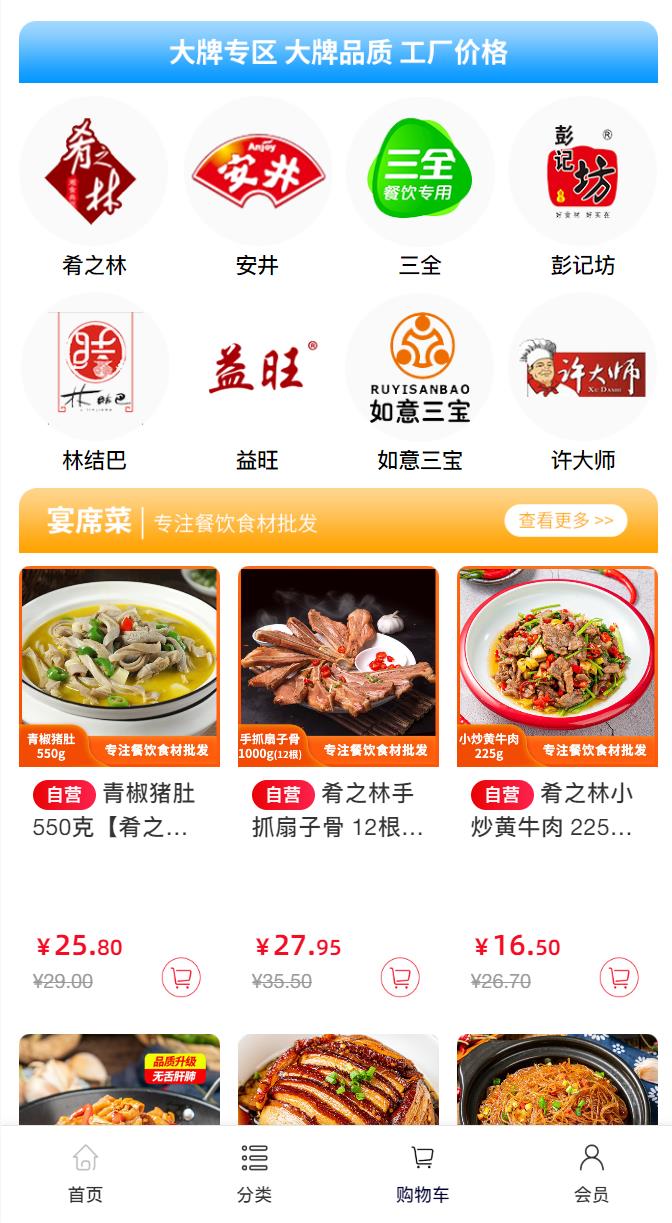Switch to the 分类 tab
Image resolution: width=672 pixels, height=1223 pixels.
click(254, 1174)
